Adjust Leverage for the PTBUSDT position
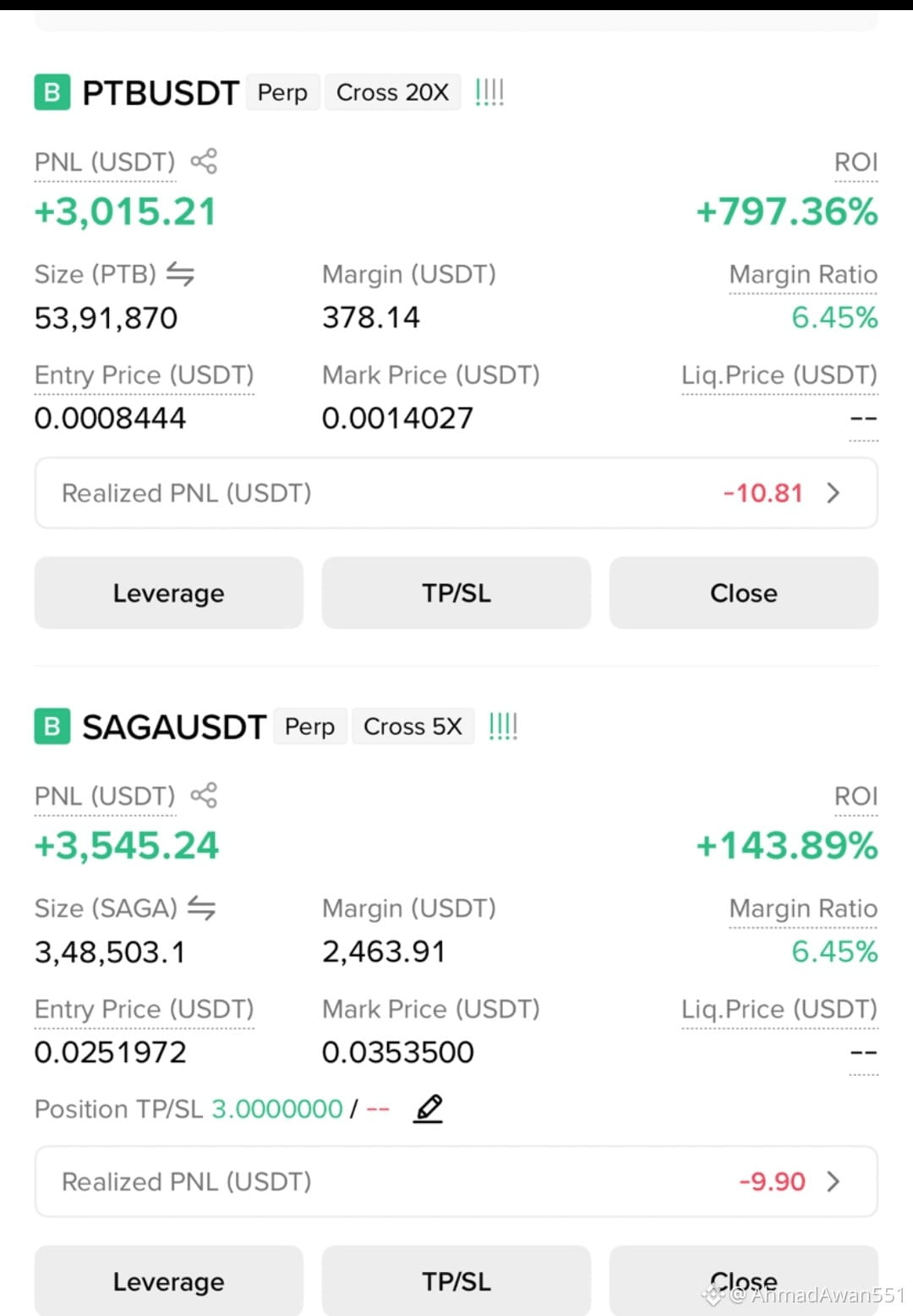This screenshot has width=913, height=1316. pos(169,593)
